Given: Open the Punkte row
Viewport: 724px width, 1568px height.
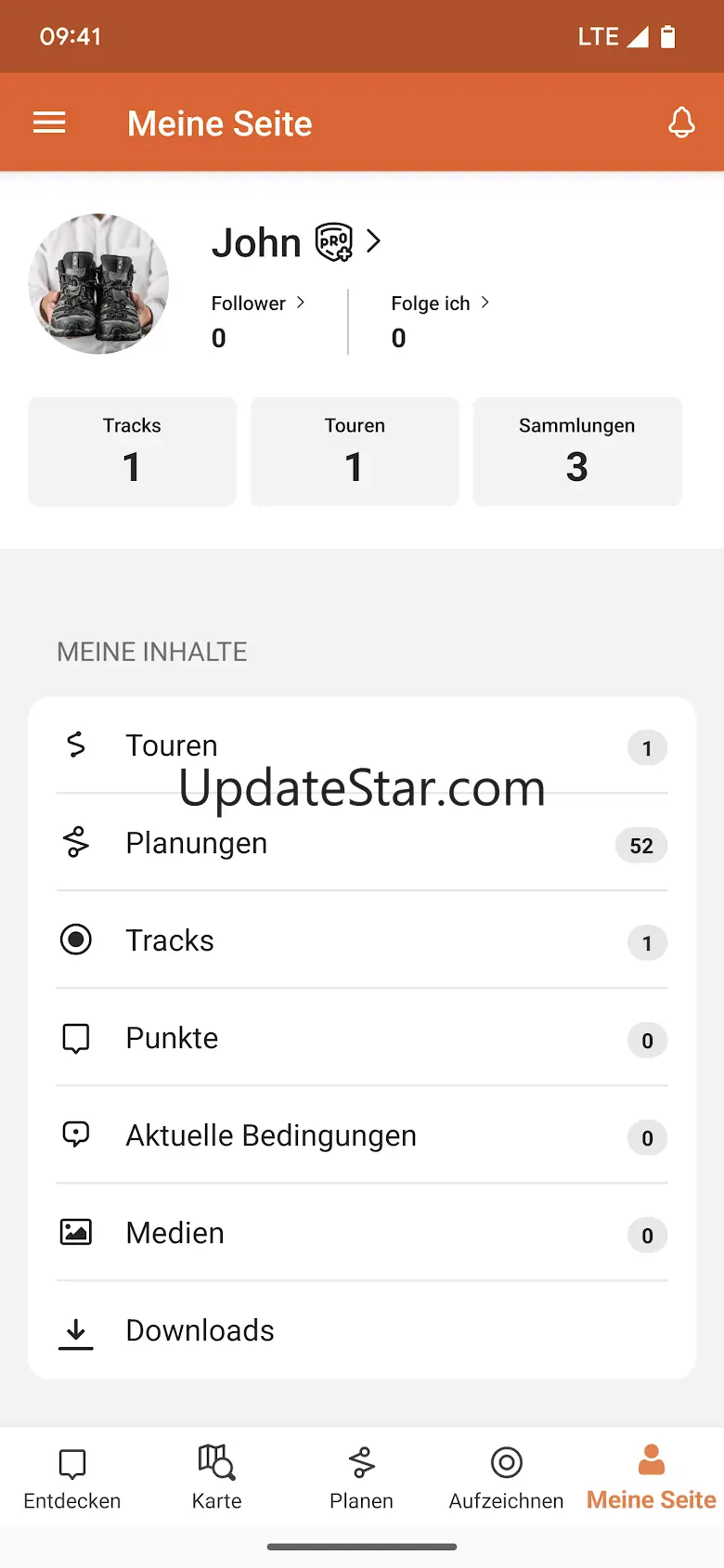Looking at the screenshot, I should click(362, 1038).
